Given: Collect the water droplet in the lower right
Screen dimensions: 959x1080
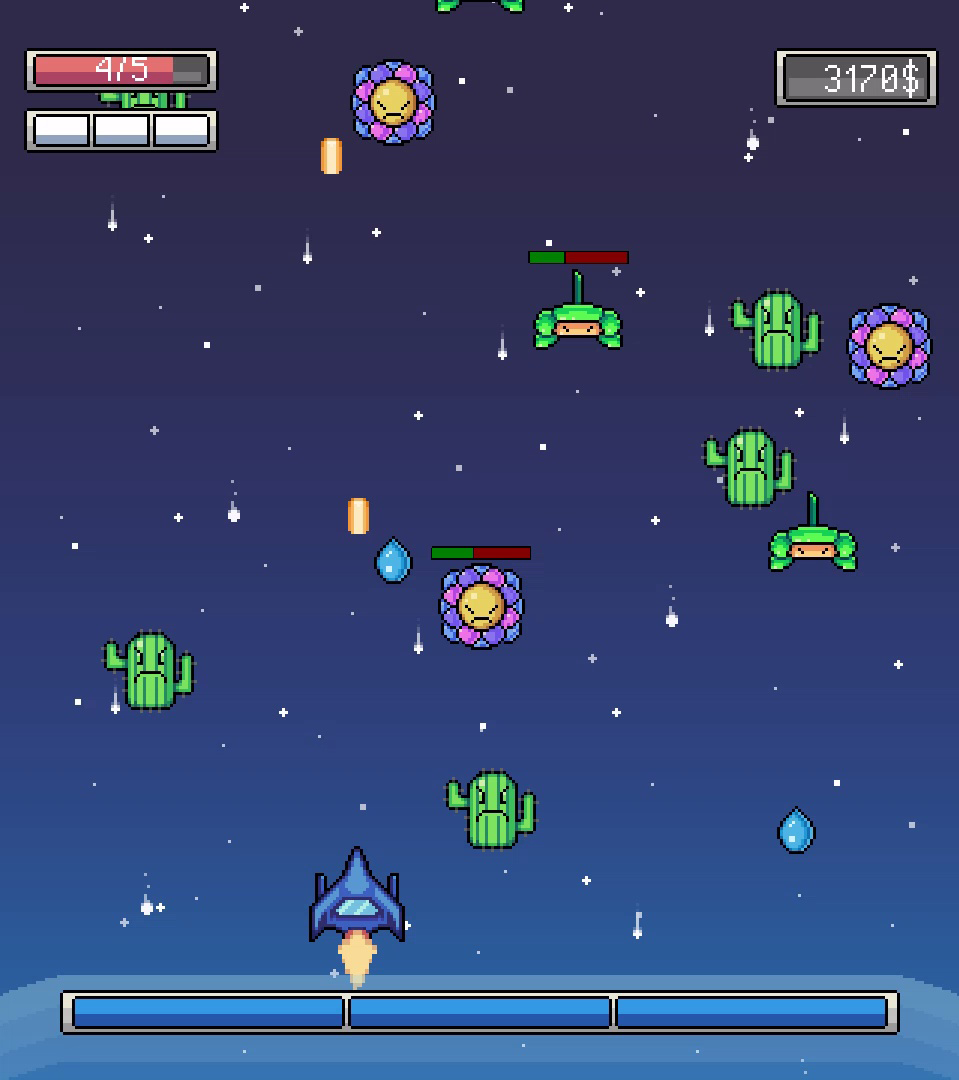Looking at the screenshot, I should tap(796, 829).
